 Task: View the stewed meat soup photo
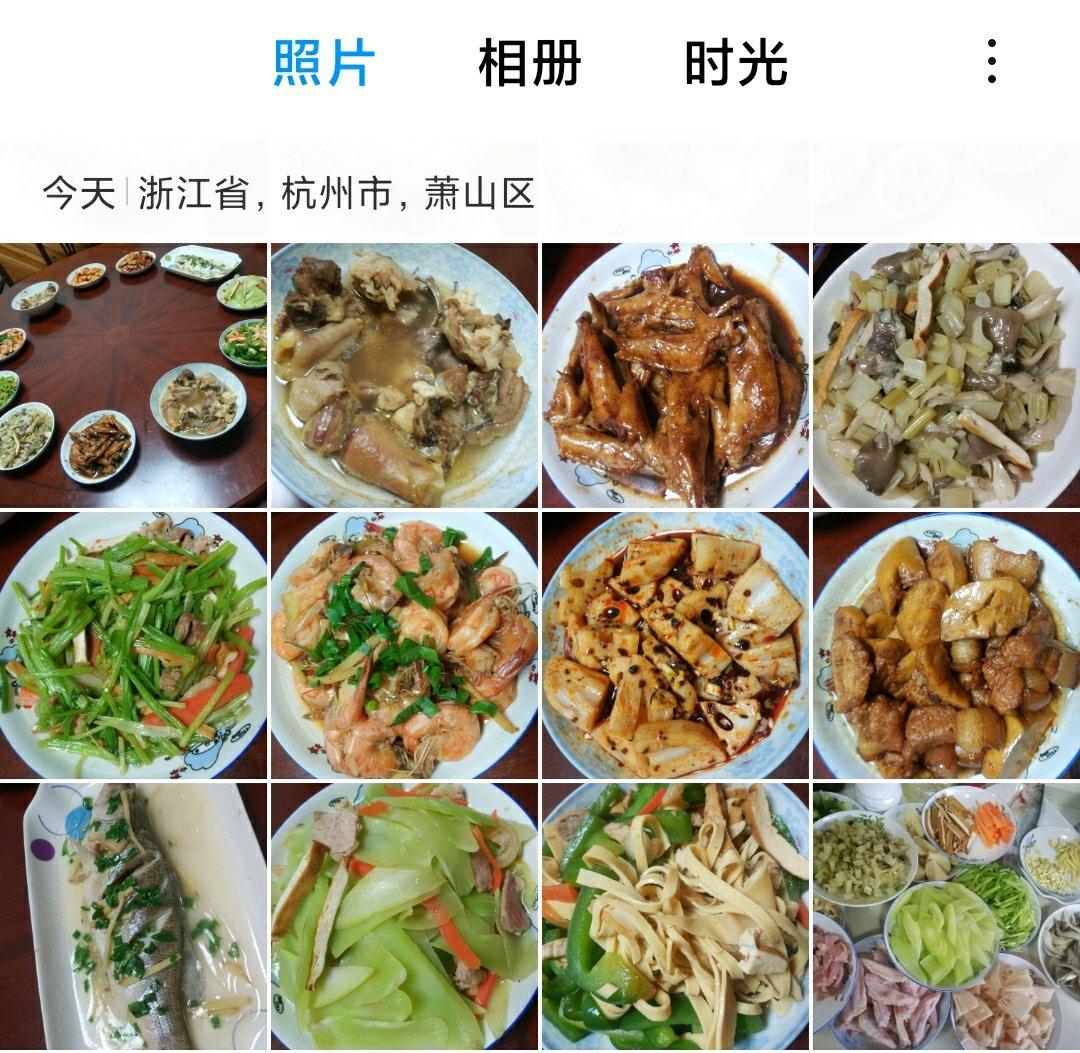point(404,375)
